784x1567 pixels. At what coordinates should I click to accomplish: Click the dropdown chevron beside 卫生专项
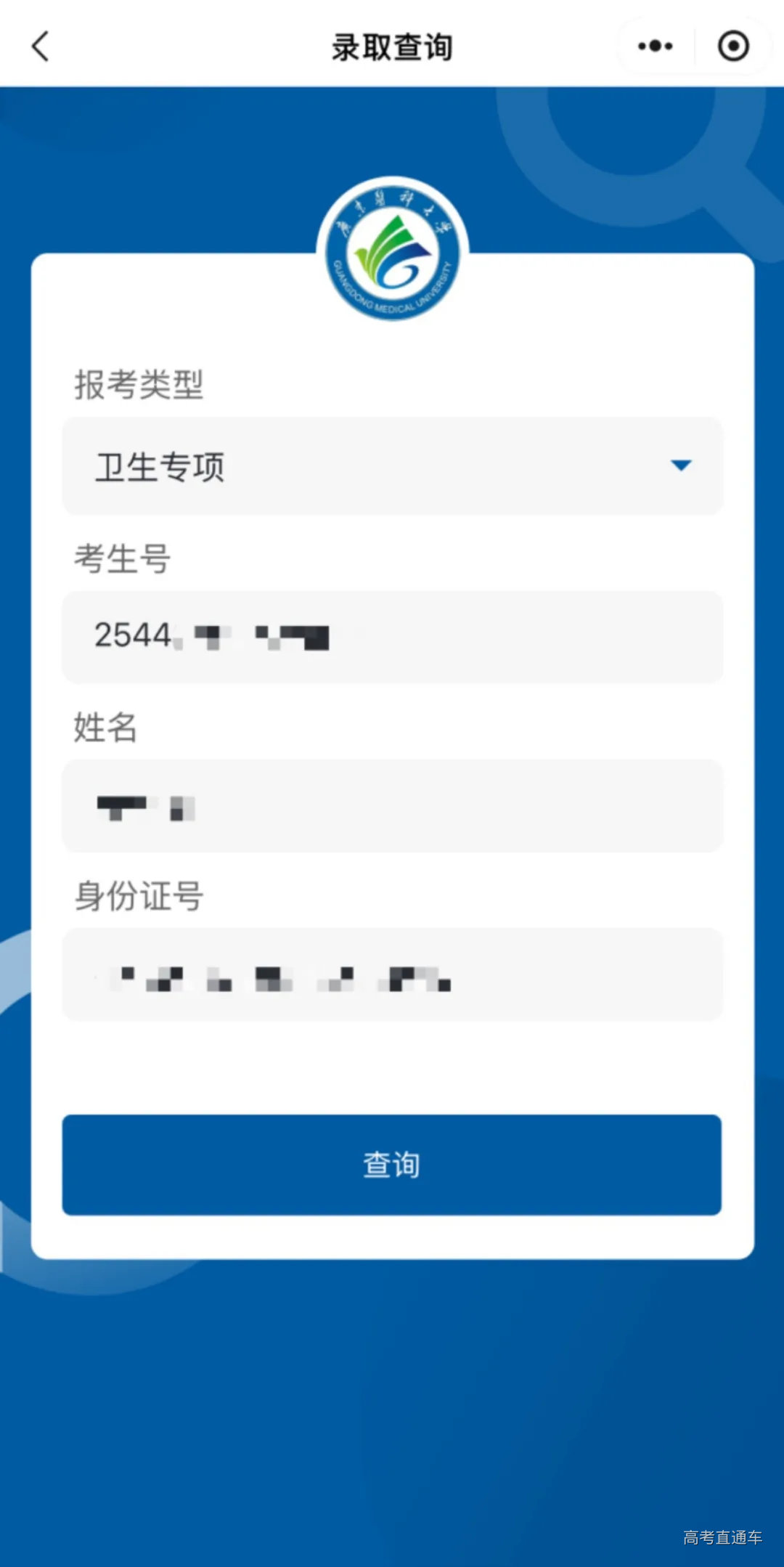coord(681,465)
